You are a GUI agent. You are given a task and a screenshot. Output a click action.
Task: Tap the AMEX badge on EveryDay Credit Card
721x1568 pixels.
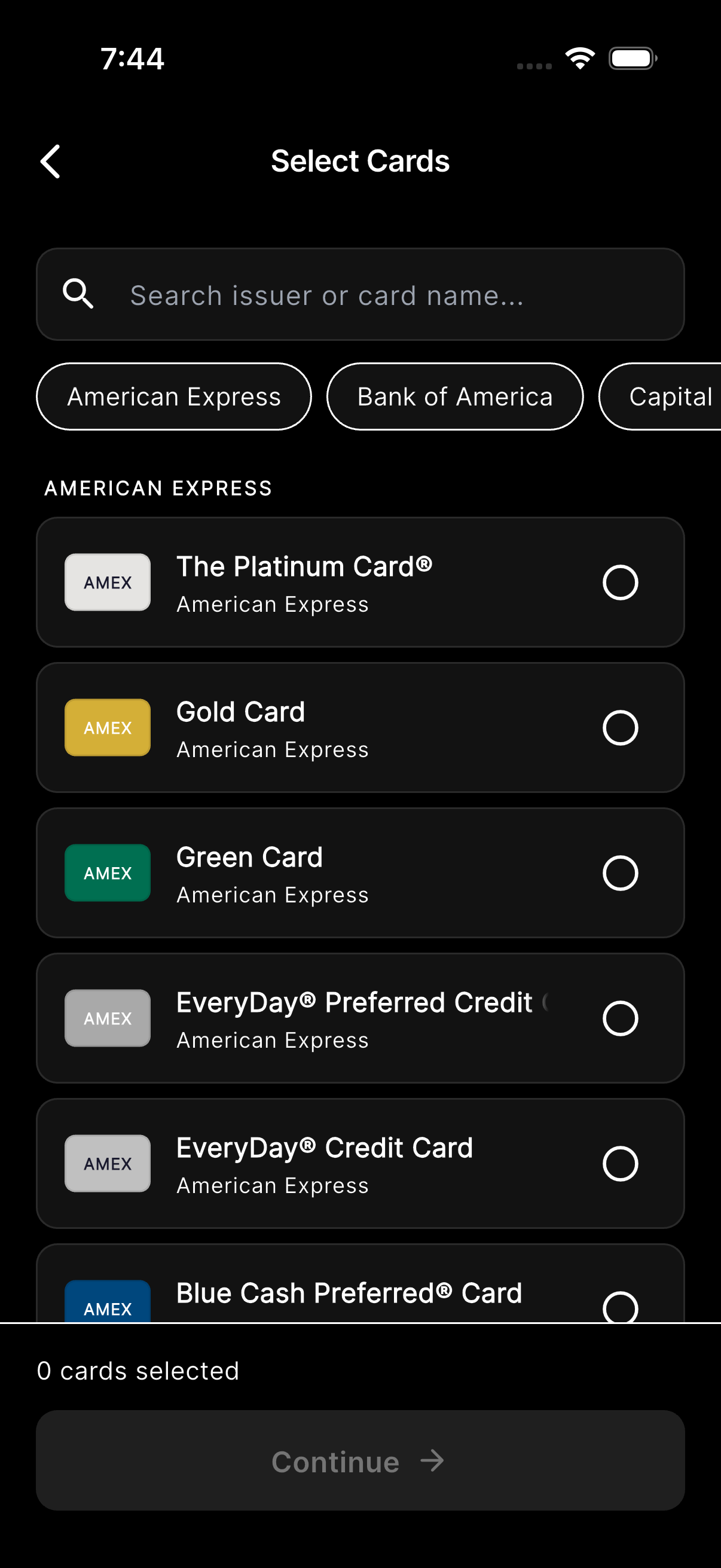click(107, 1163)
